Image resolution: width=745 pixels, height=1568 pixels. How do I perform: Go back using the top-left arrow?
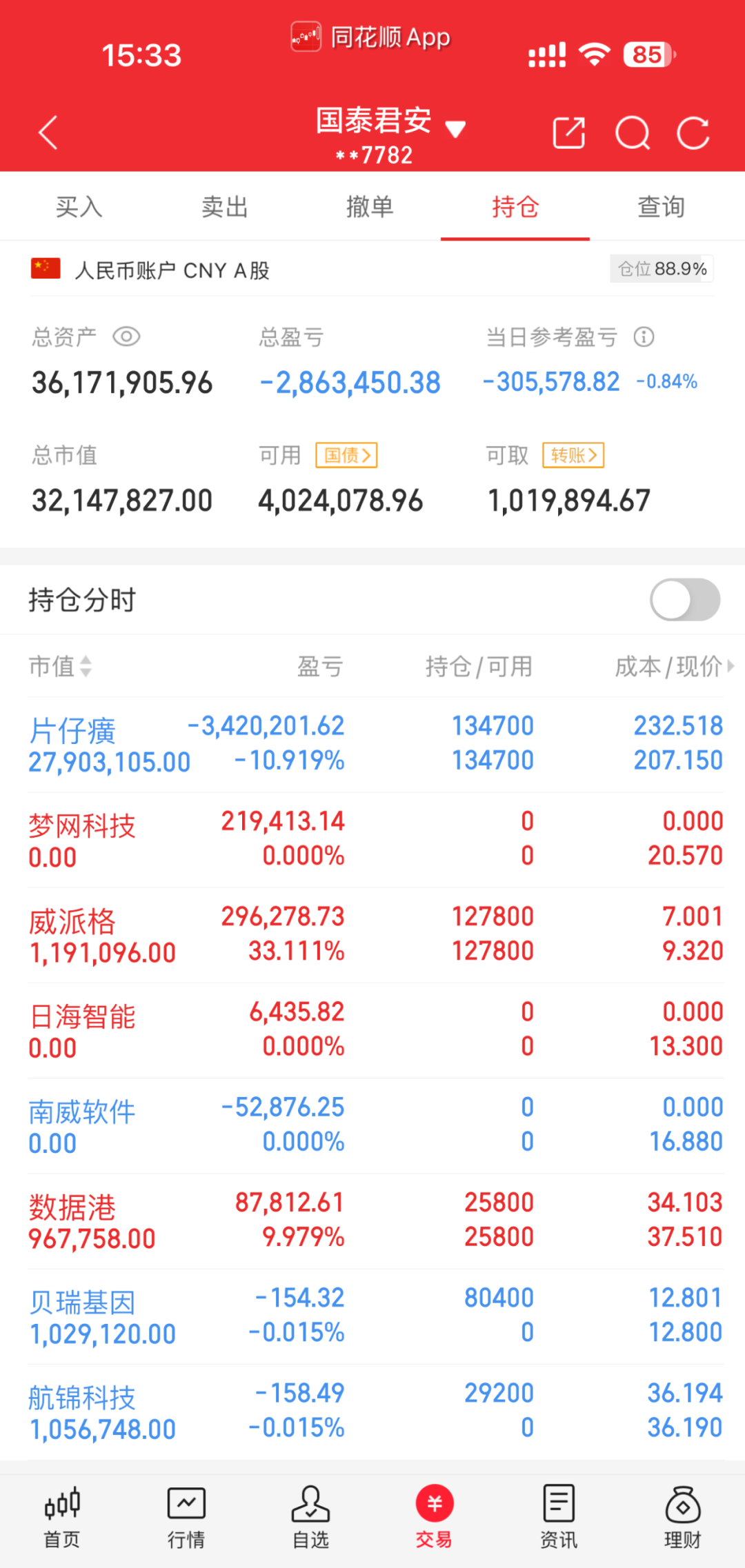48,132
